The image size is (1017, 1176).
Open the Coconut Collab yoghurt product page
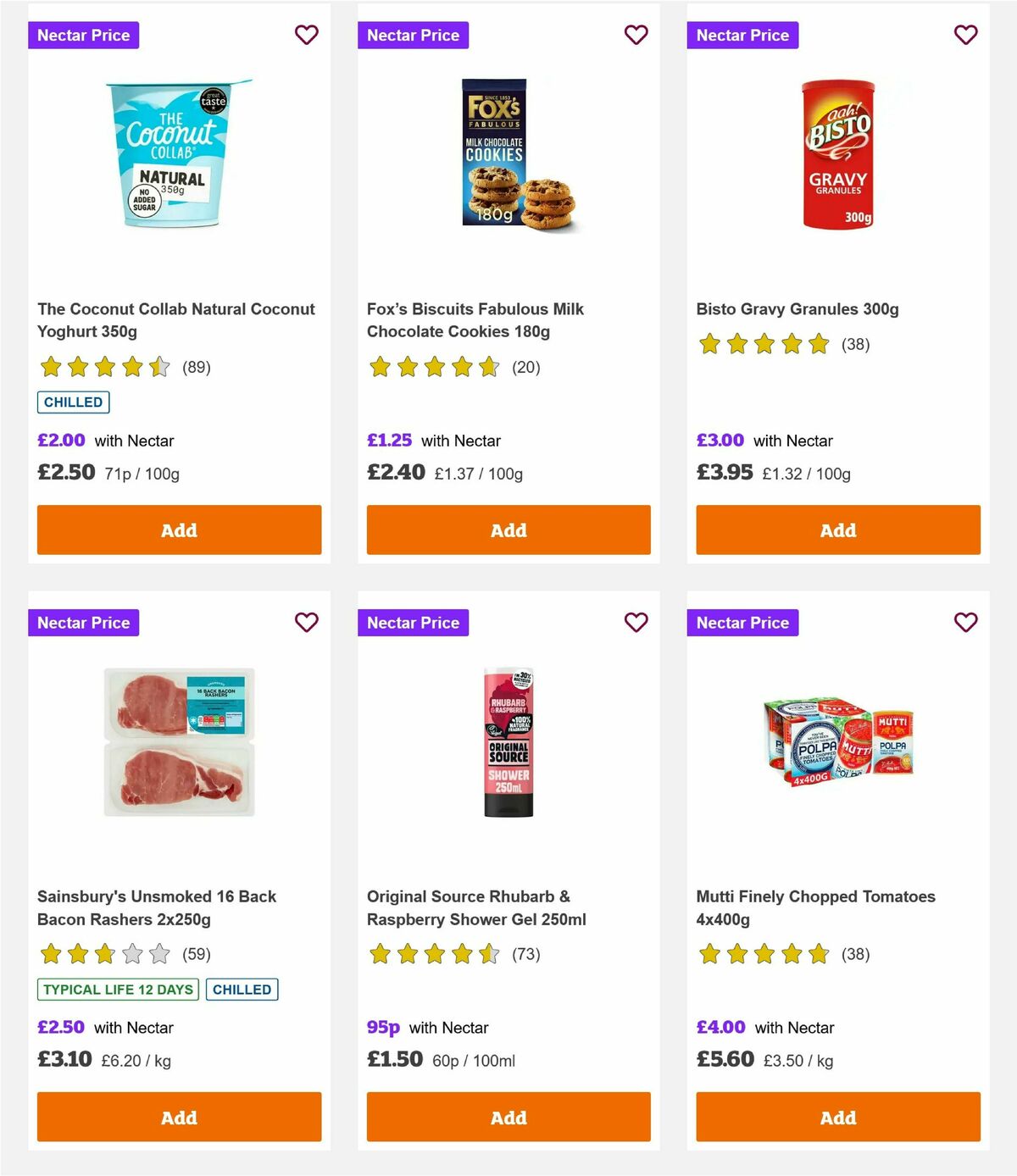(175, 320)
